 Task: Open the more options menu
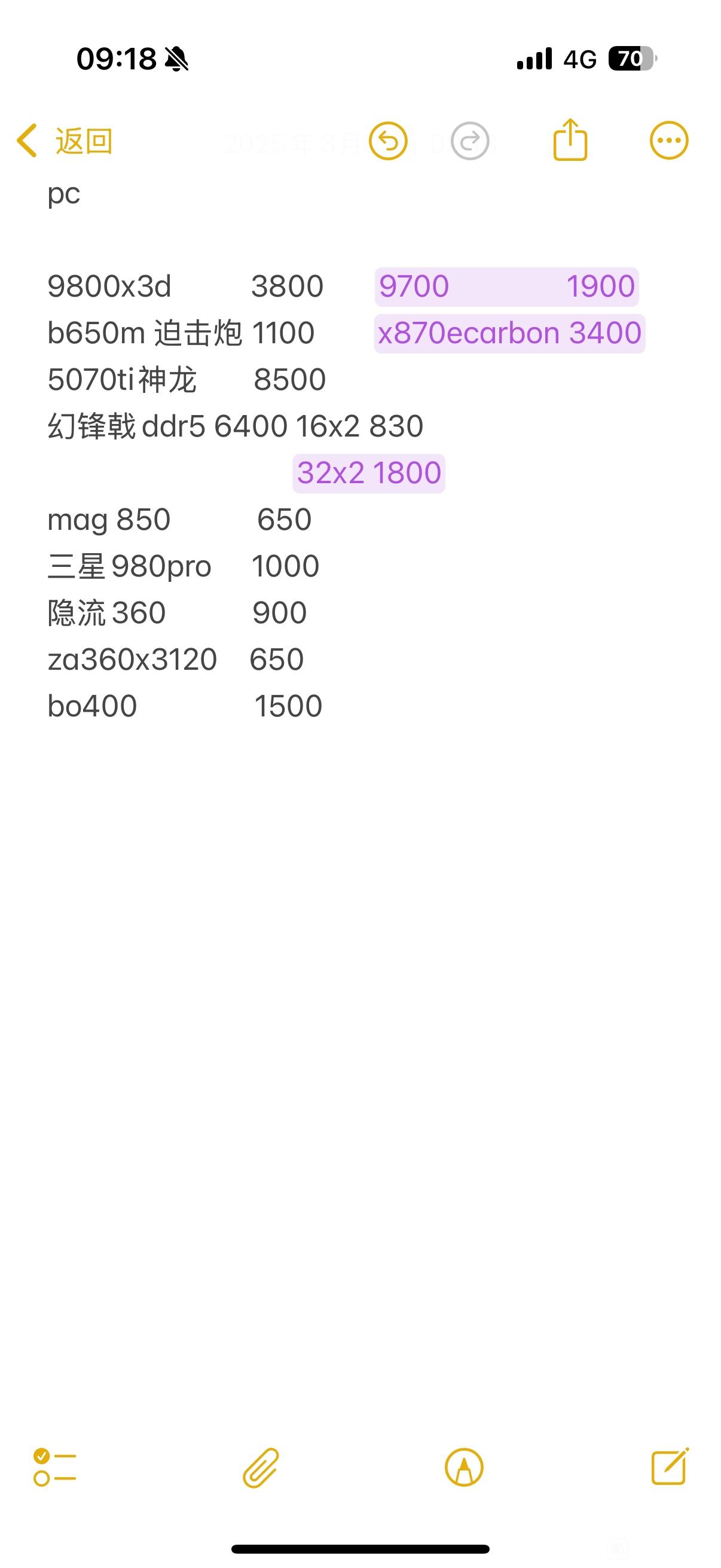669,141
